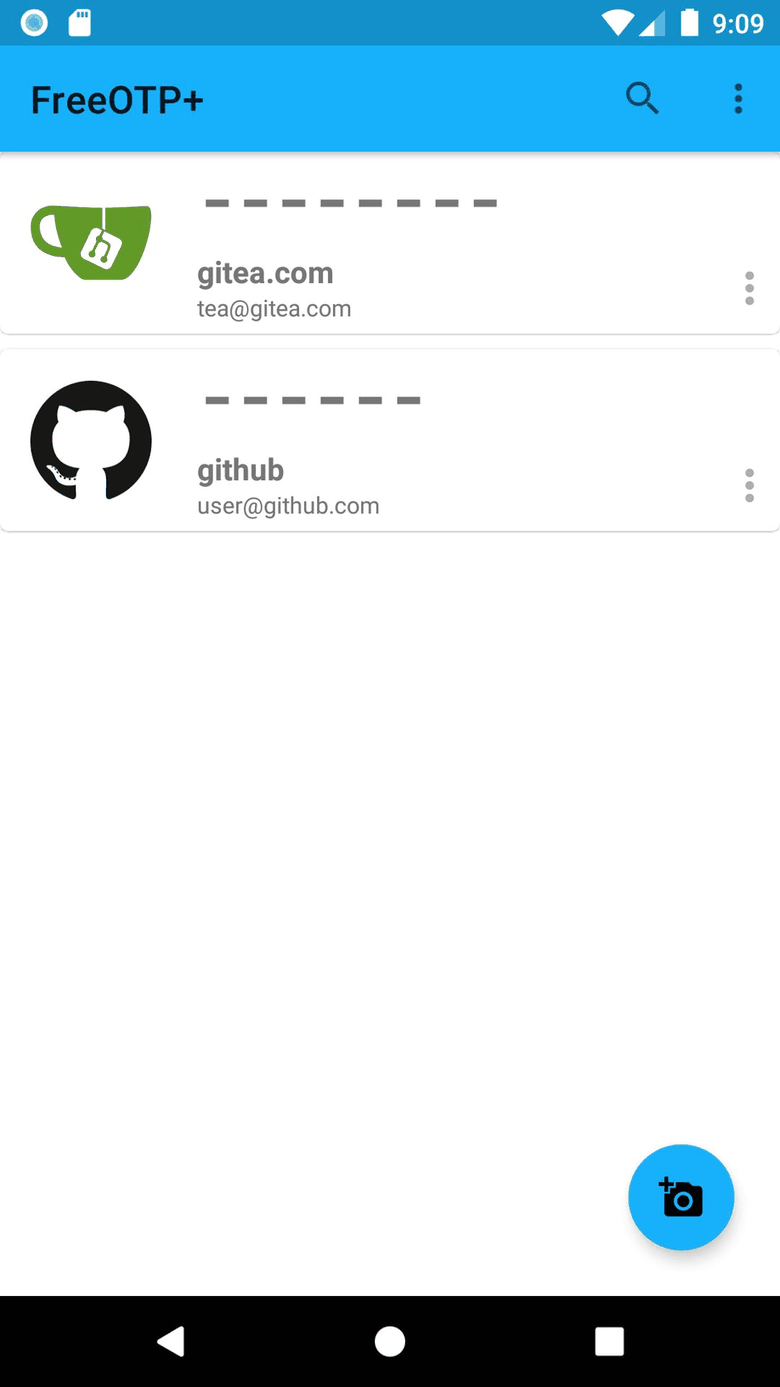Click the gitea.com tea cup icon
The width and height of the screenshot is (780, 1387).
(x=90, y=241)
